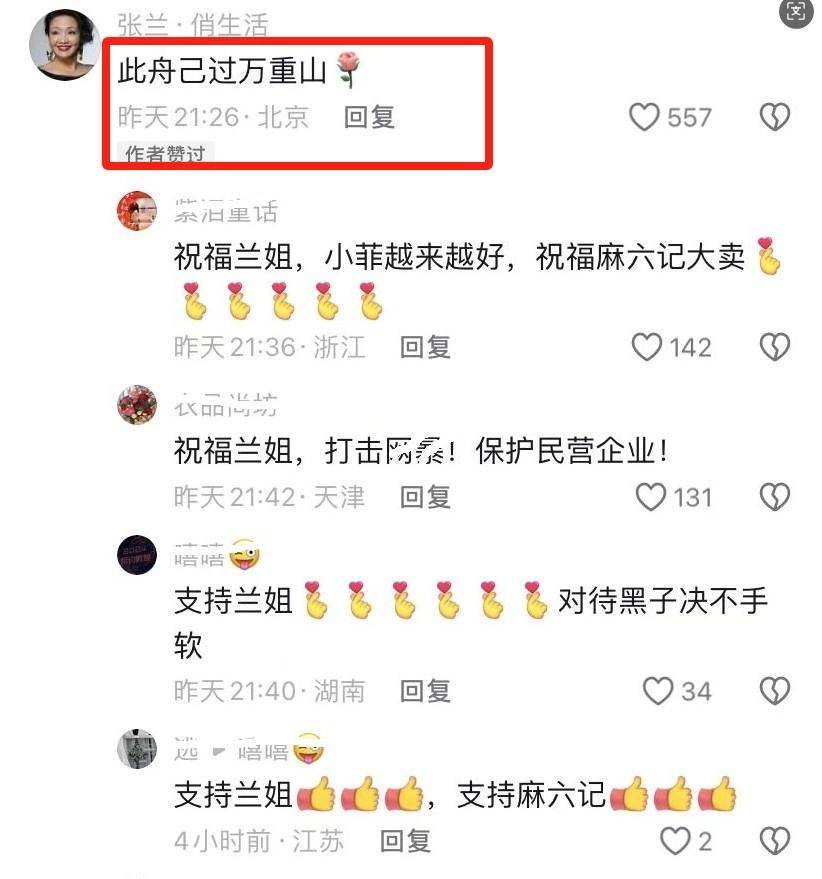Reply to 张兰's 此舟已过万重山 comment
This screenshot has height=879, width=822.
click(370, 117)
